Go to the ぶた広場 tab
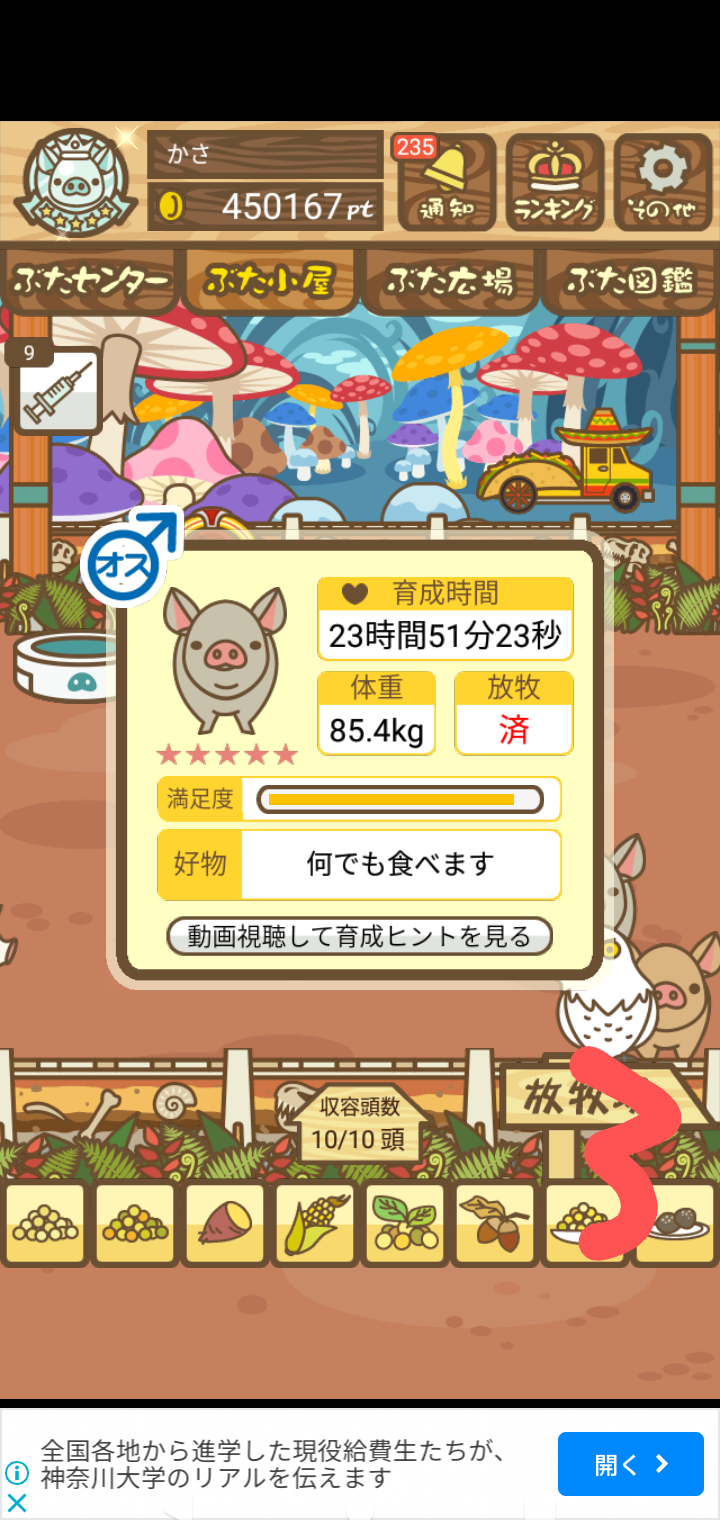 (450, 281)
